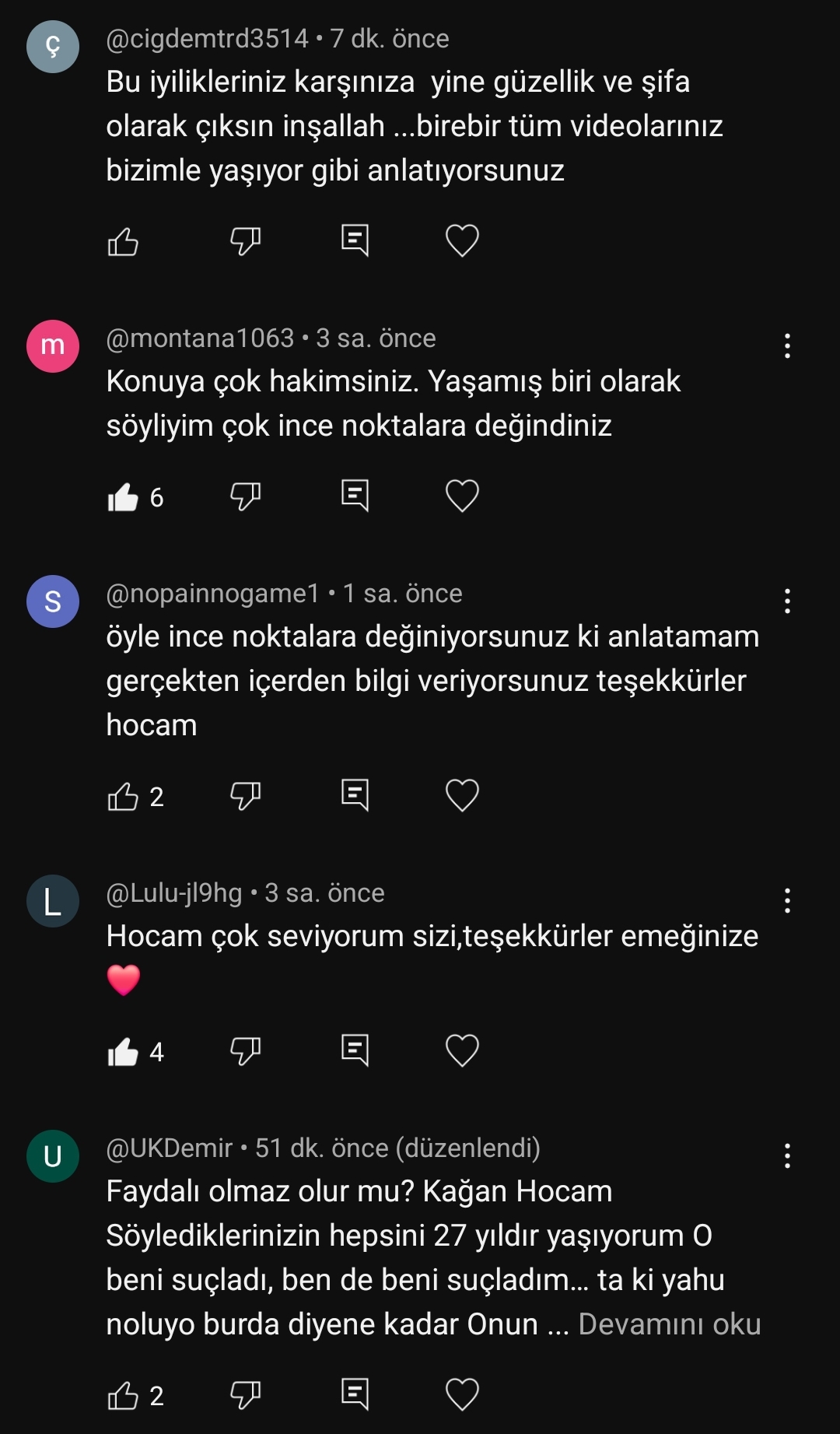View @montana1063's profile avatar

coord(53,345)
